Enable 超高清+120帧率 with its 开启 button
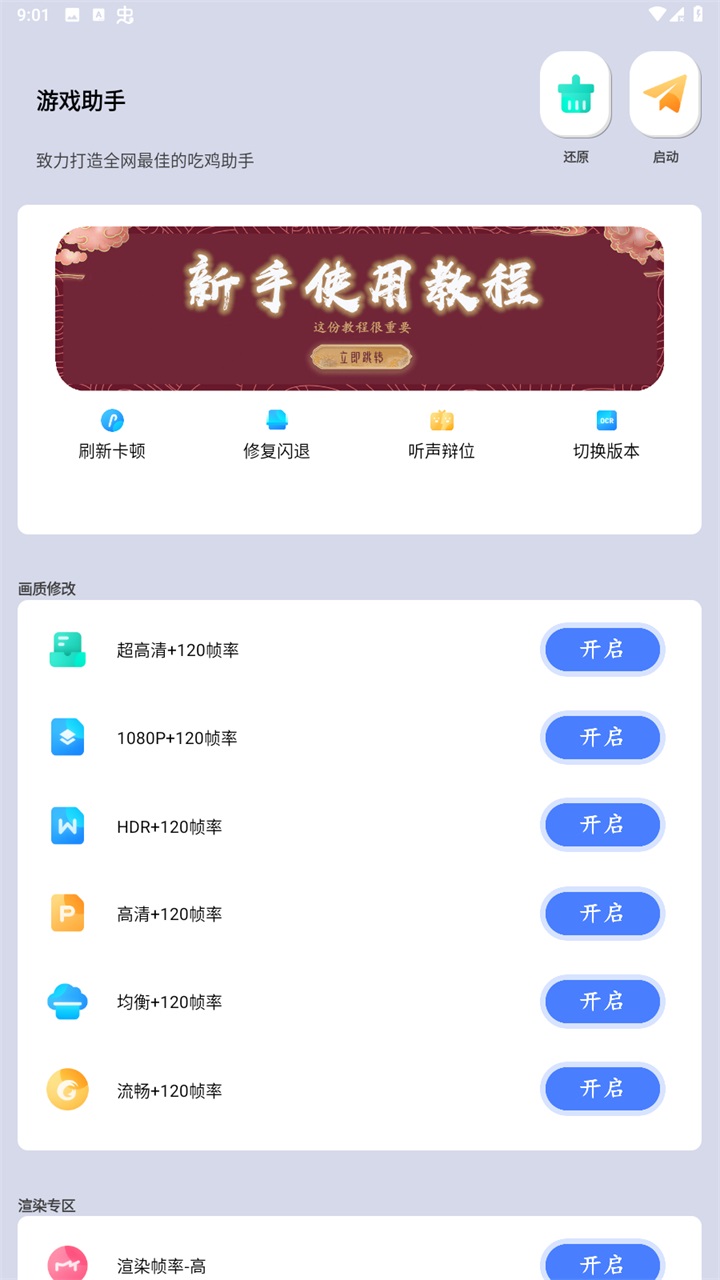This screenshot has height=1280, width=720. (x=602, y=649)
